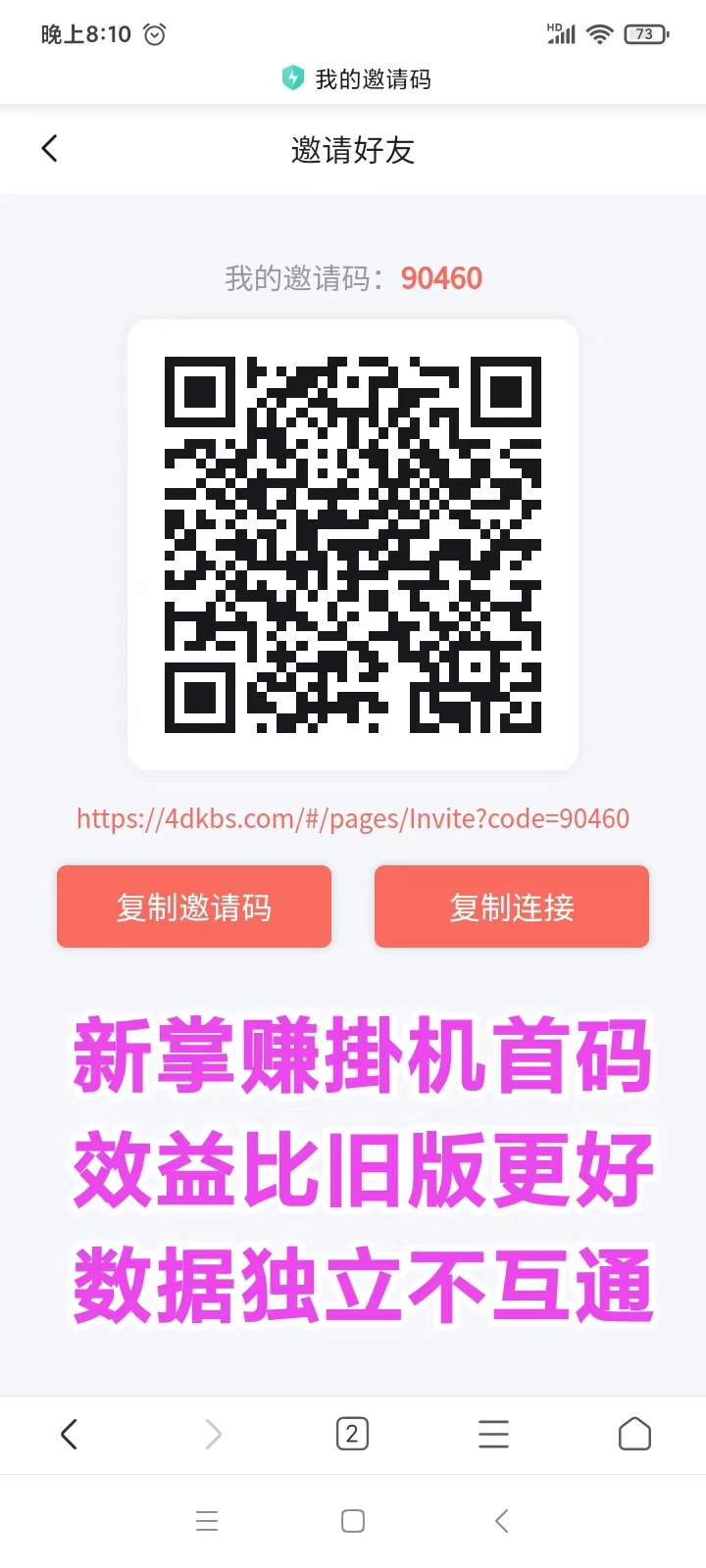Viewport: 706px width, 1568px height.
Task: Tap the 复制连接 button
Action: [512, 906]
